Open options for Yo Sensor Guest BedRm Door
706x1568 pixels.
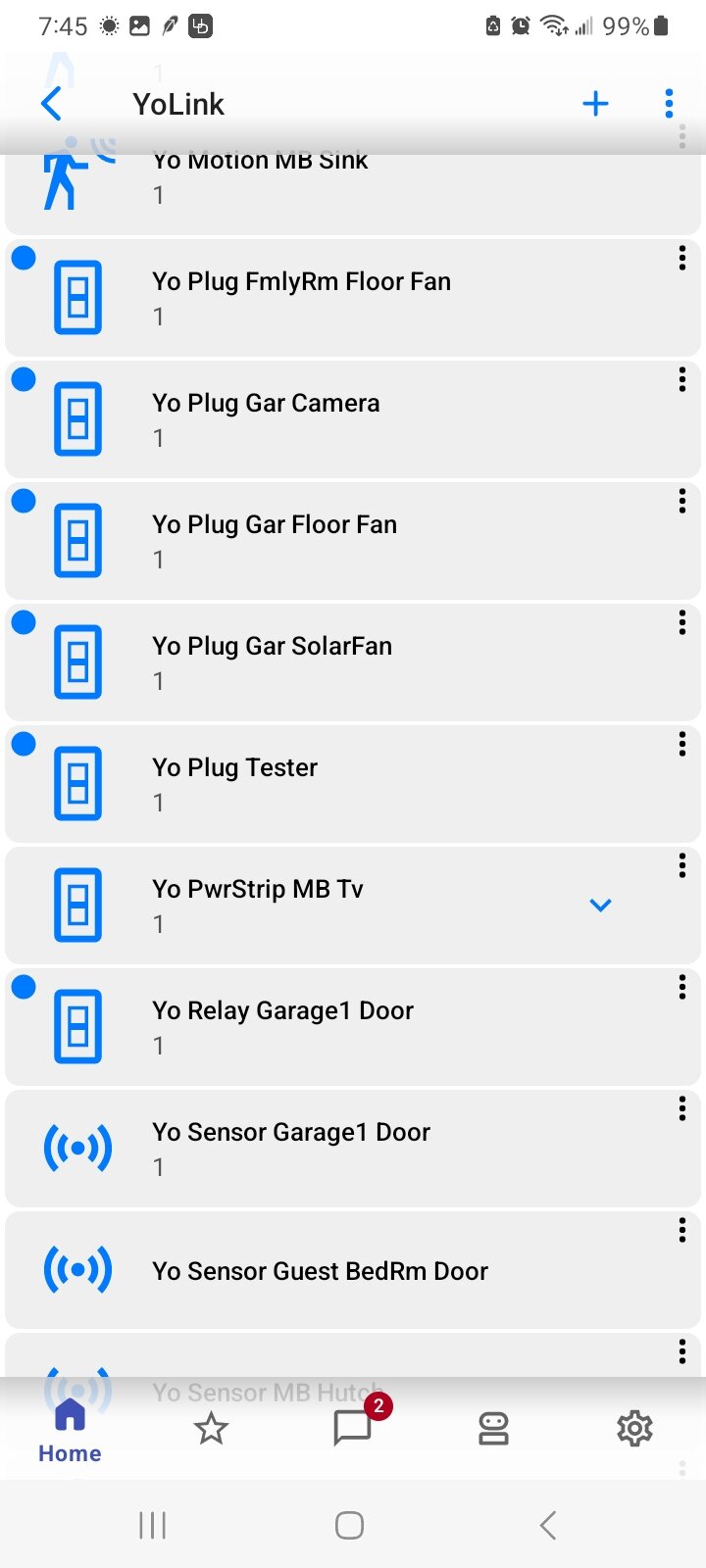click(x=681, y=1231)
